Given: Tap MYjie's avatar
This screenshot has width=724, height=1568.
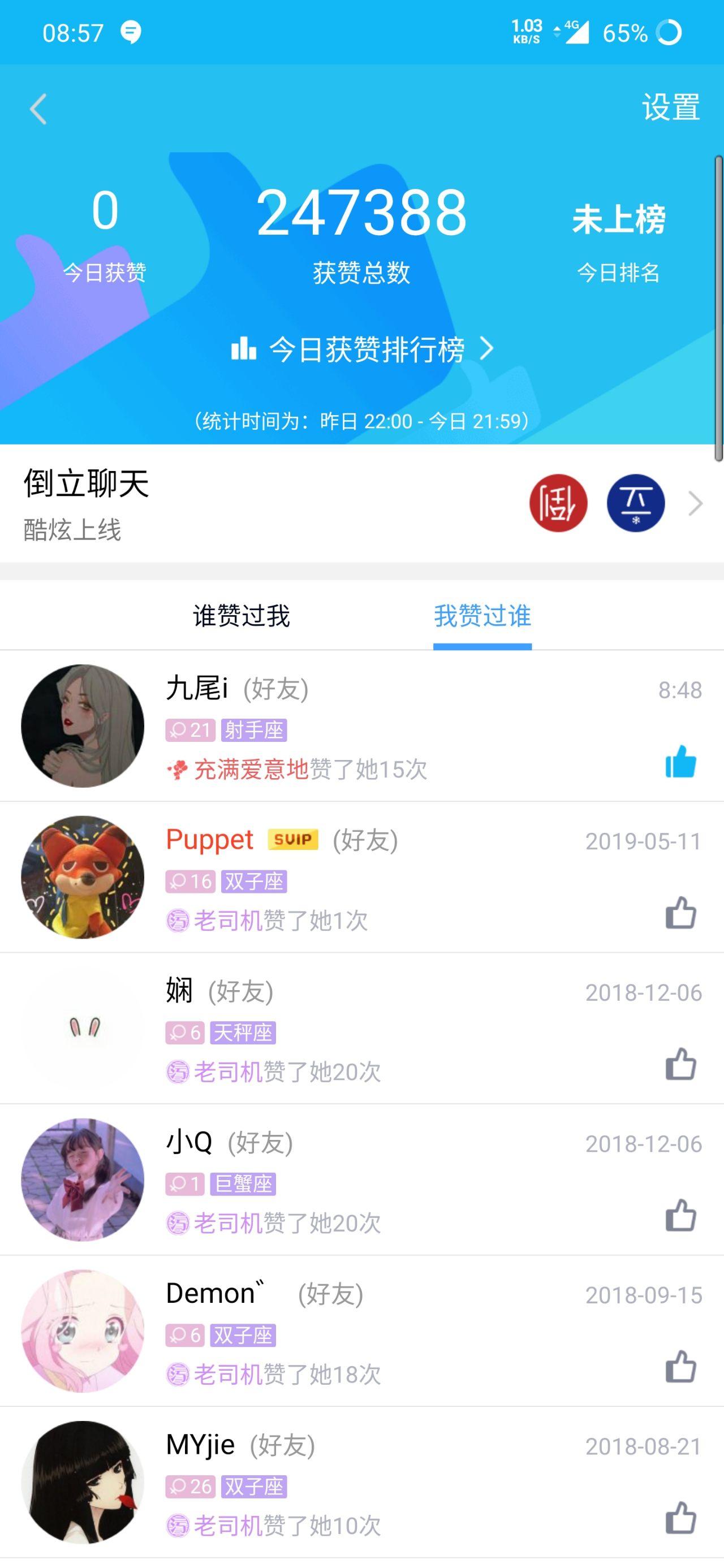Looking at the screenshot, I should click(83, 1482).
